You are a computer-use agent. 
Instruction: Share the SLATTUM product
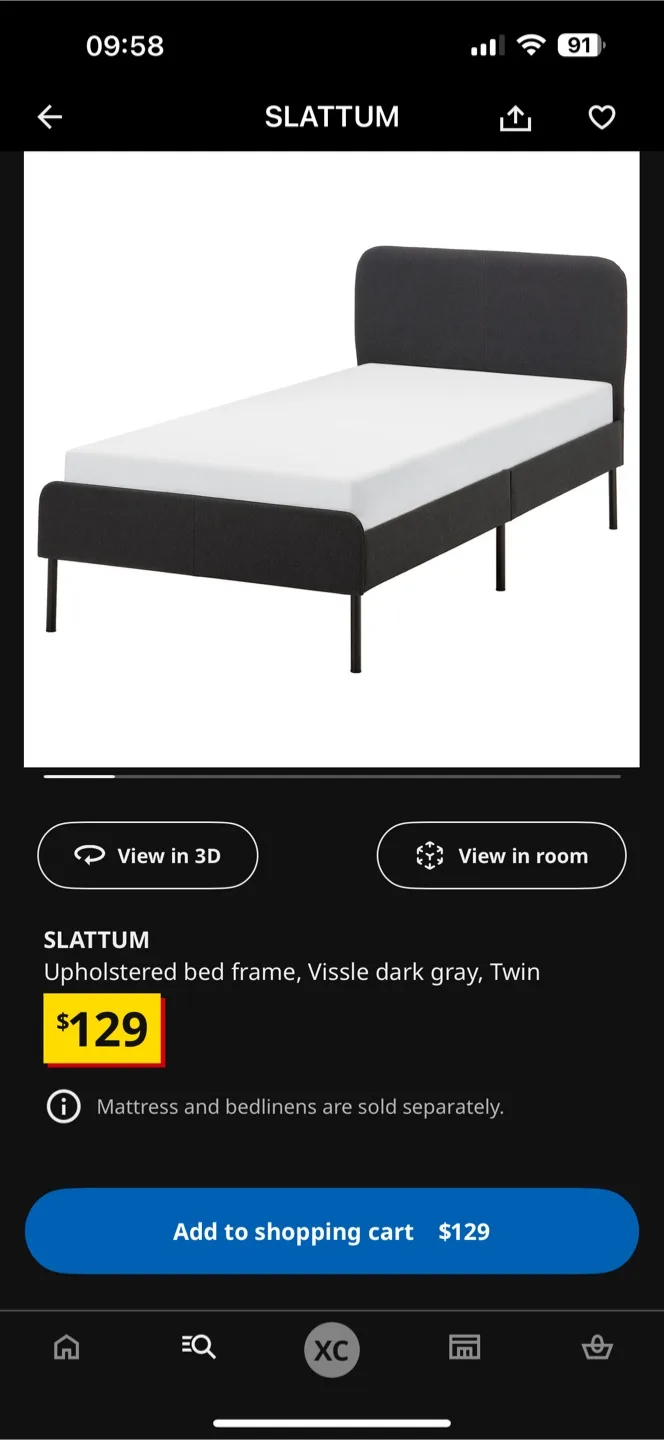(515, 118)
